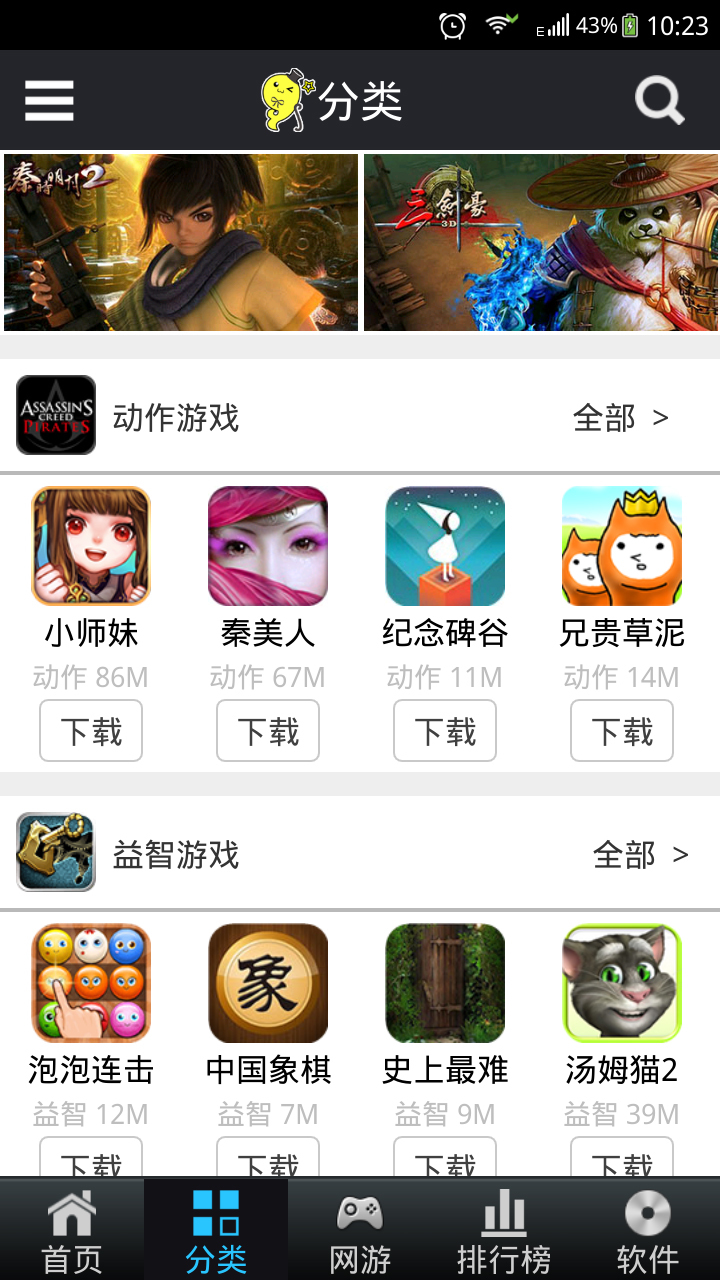Download 秦美人 with its 下载 button

pyautogui.click(x=268, y=731)
